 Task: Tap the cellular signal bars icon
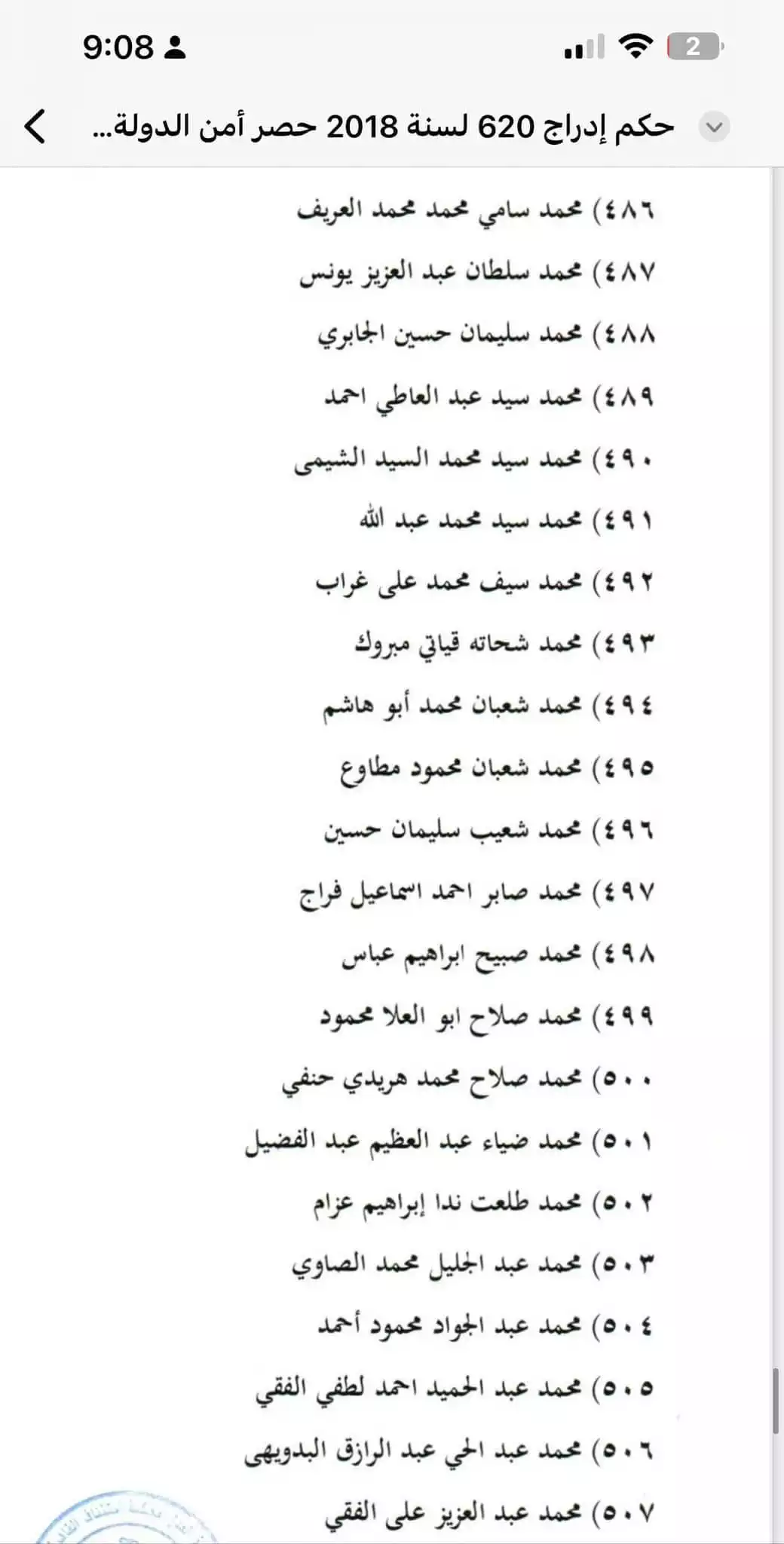pyautogui.click(x=581, y=47)
